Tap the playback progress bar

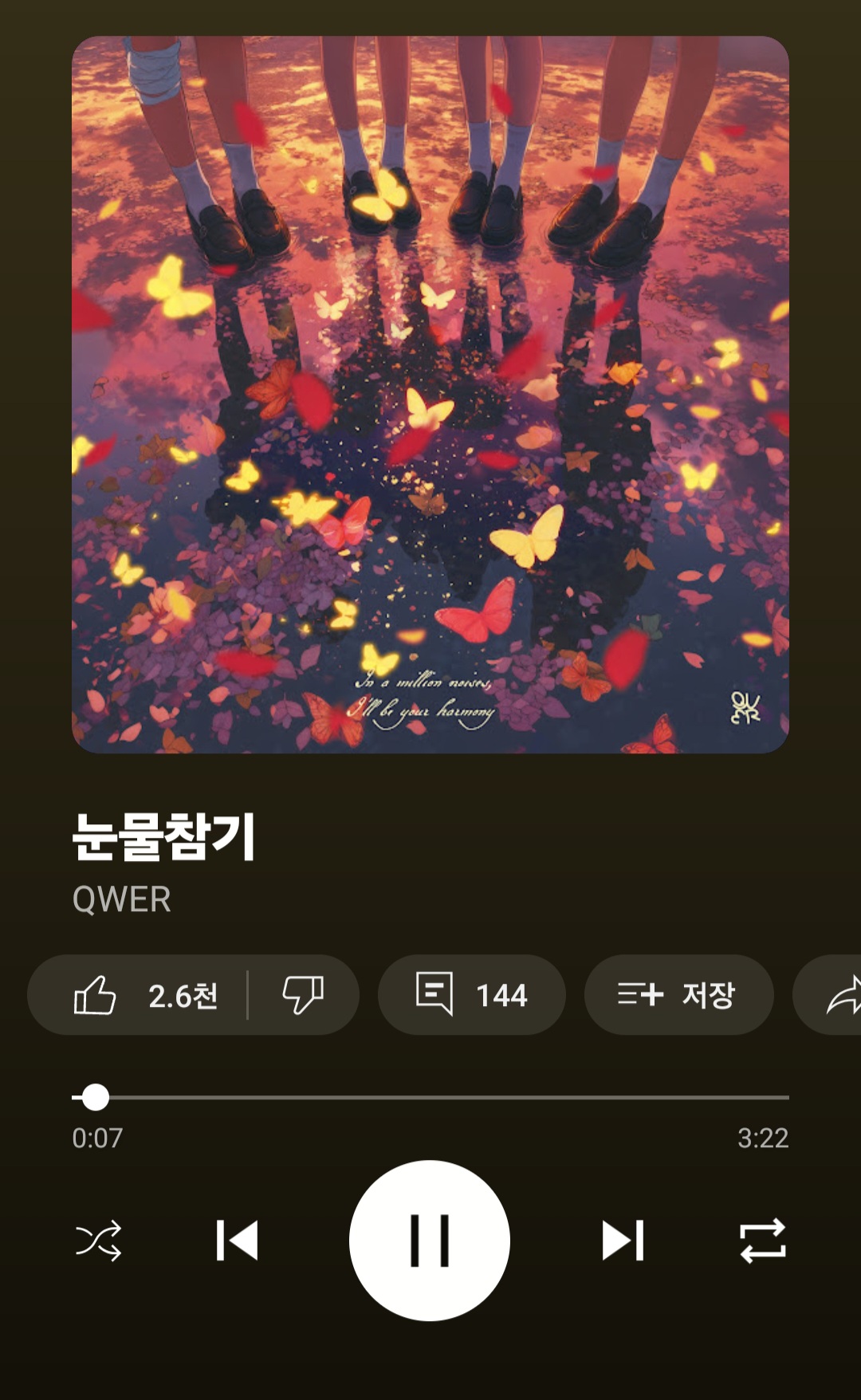431,1097
